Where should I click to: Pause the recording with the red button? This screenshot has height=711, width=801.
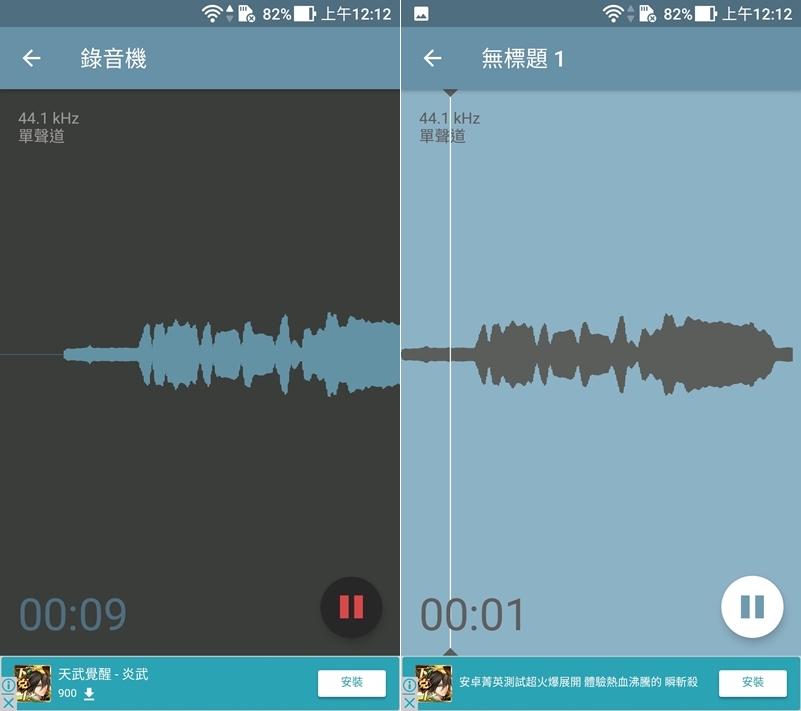point(351,607)
